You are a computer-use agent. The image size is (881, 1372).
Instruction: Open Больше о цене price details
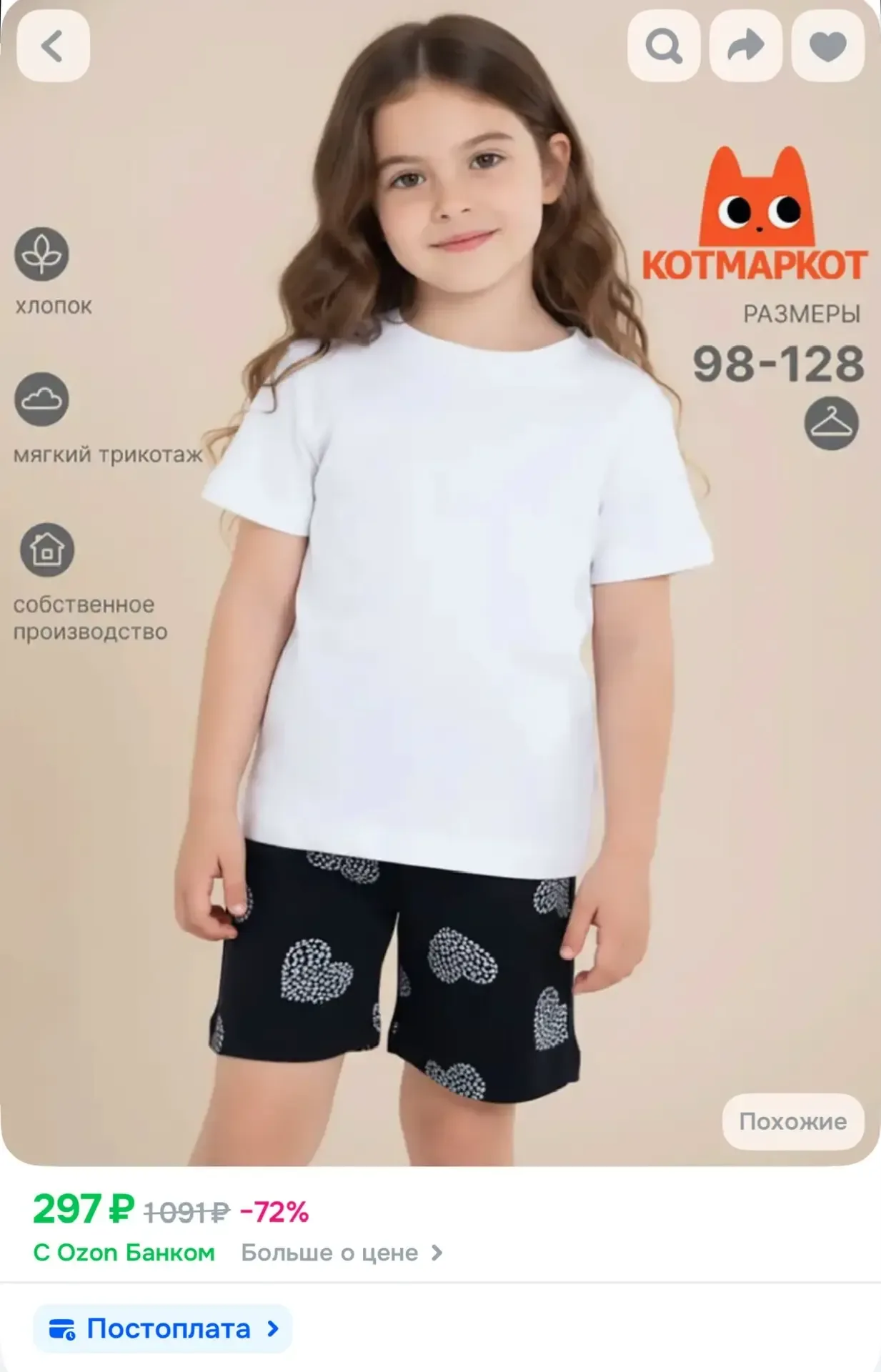pos(342,1253)
